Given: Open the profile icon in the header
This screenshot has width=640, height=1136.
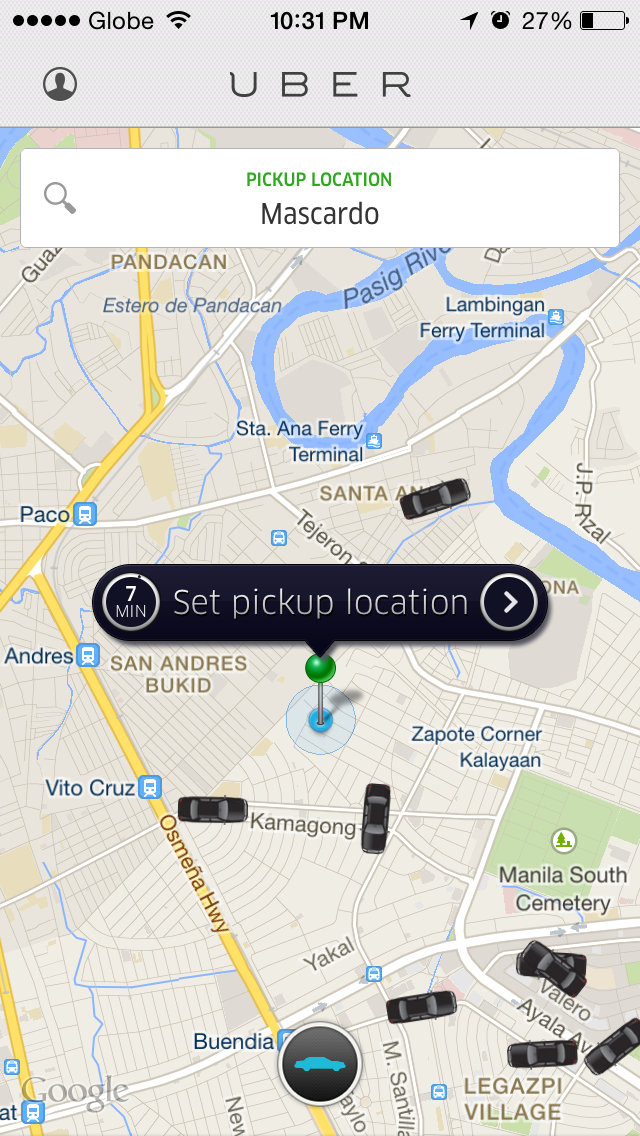Looking at the screenshot, I should [60, 84].
